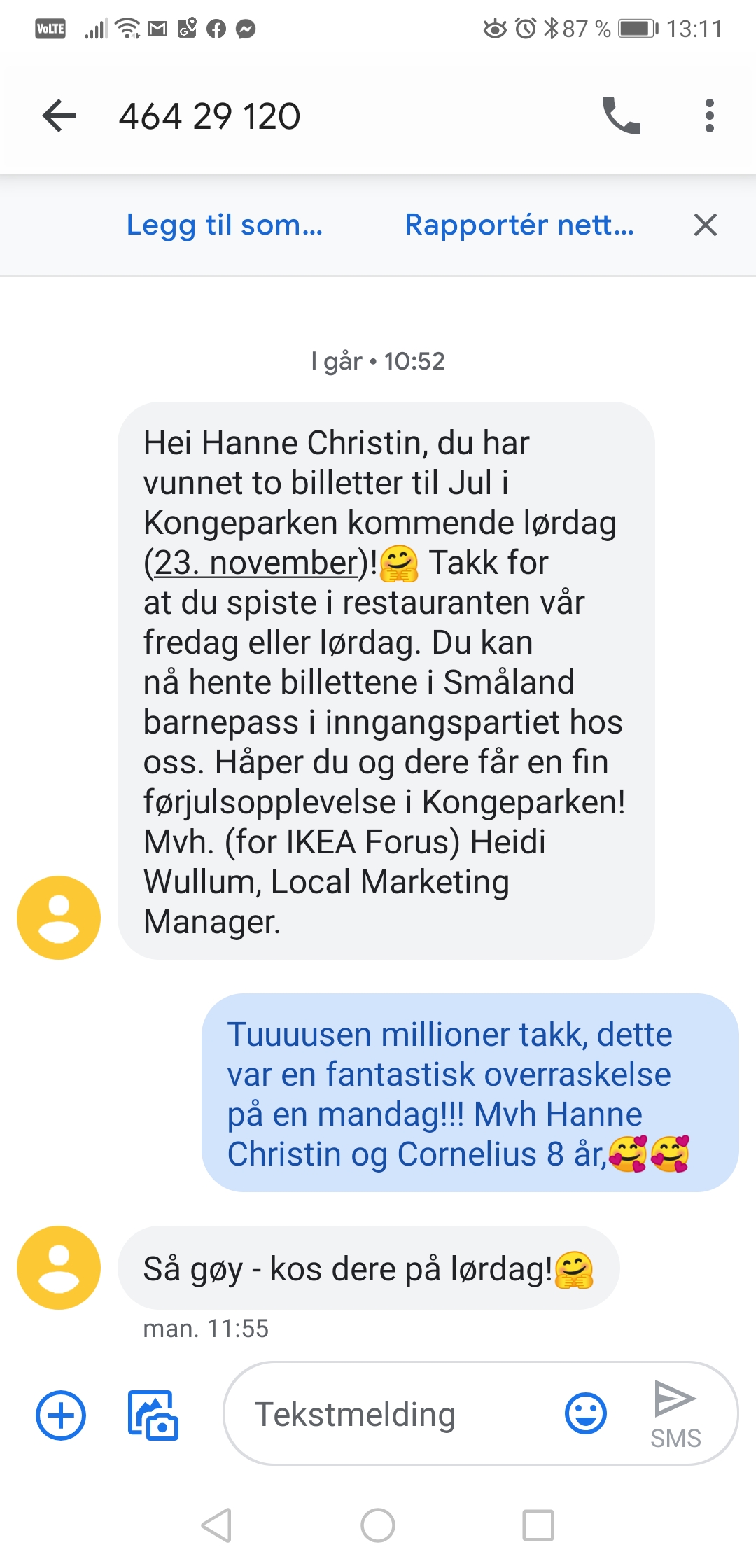Go back from the 464 29 120 conversation
The image size is (756, 1568).
point(59,115)
